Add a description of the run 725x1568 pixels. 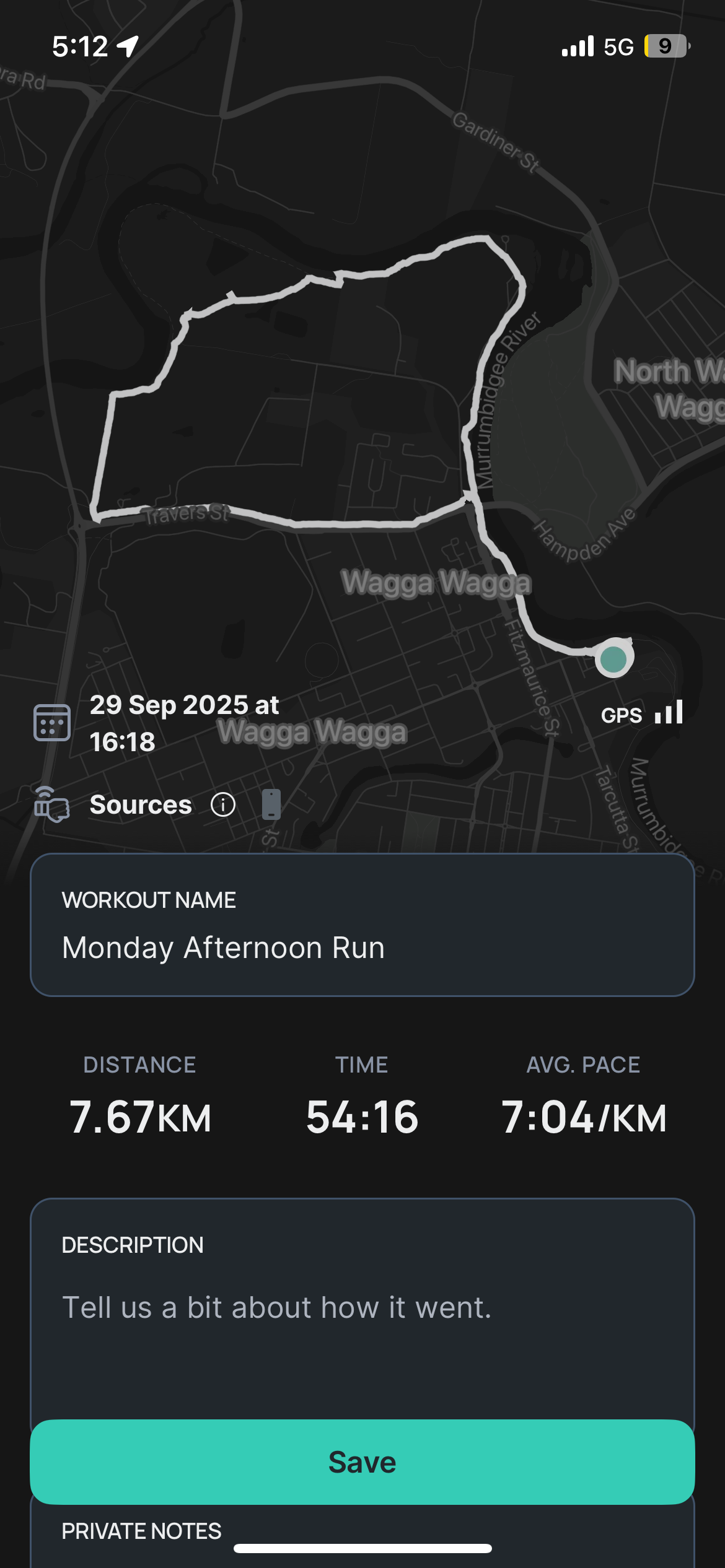coord(362,1308)
